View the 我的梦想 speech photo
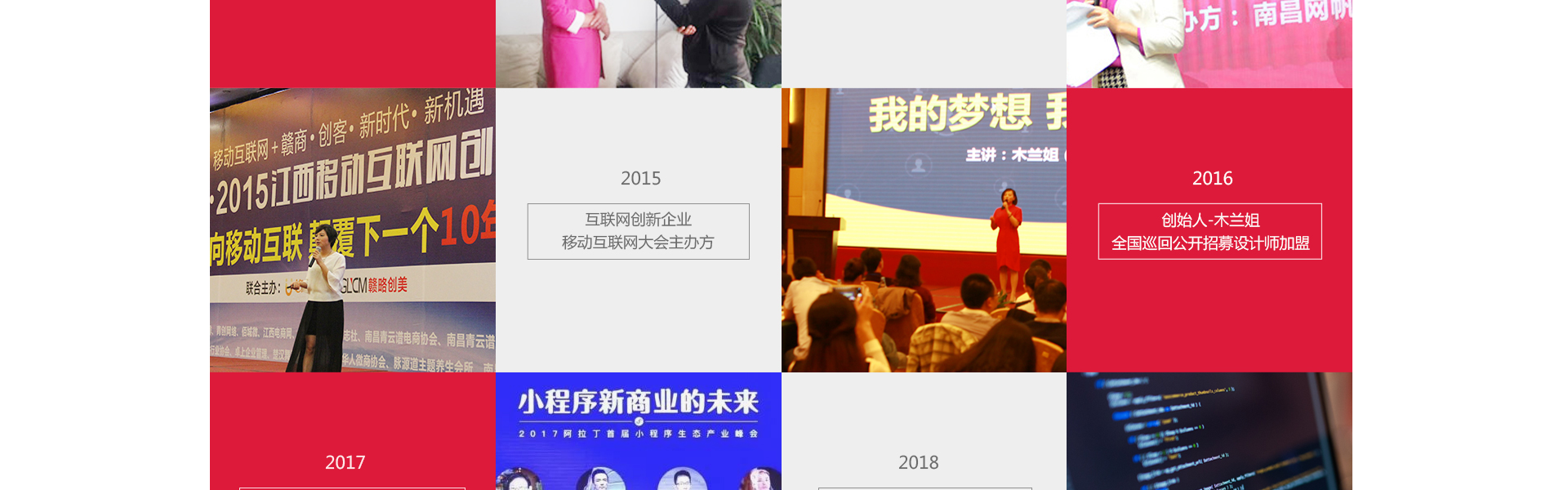 tap(924, 230)
